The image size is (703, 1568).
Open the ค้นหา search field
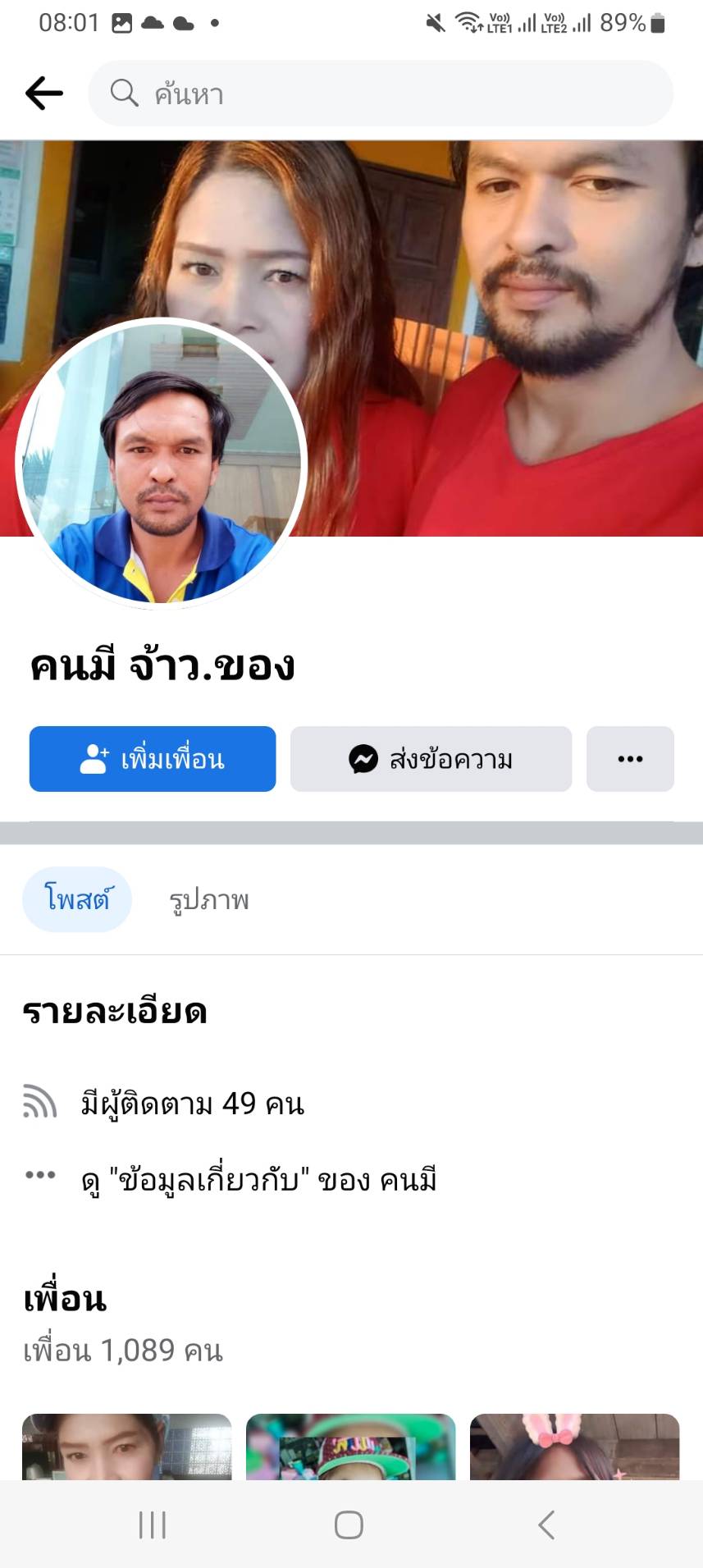[x=381, y=94]
